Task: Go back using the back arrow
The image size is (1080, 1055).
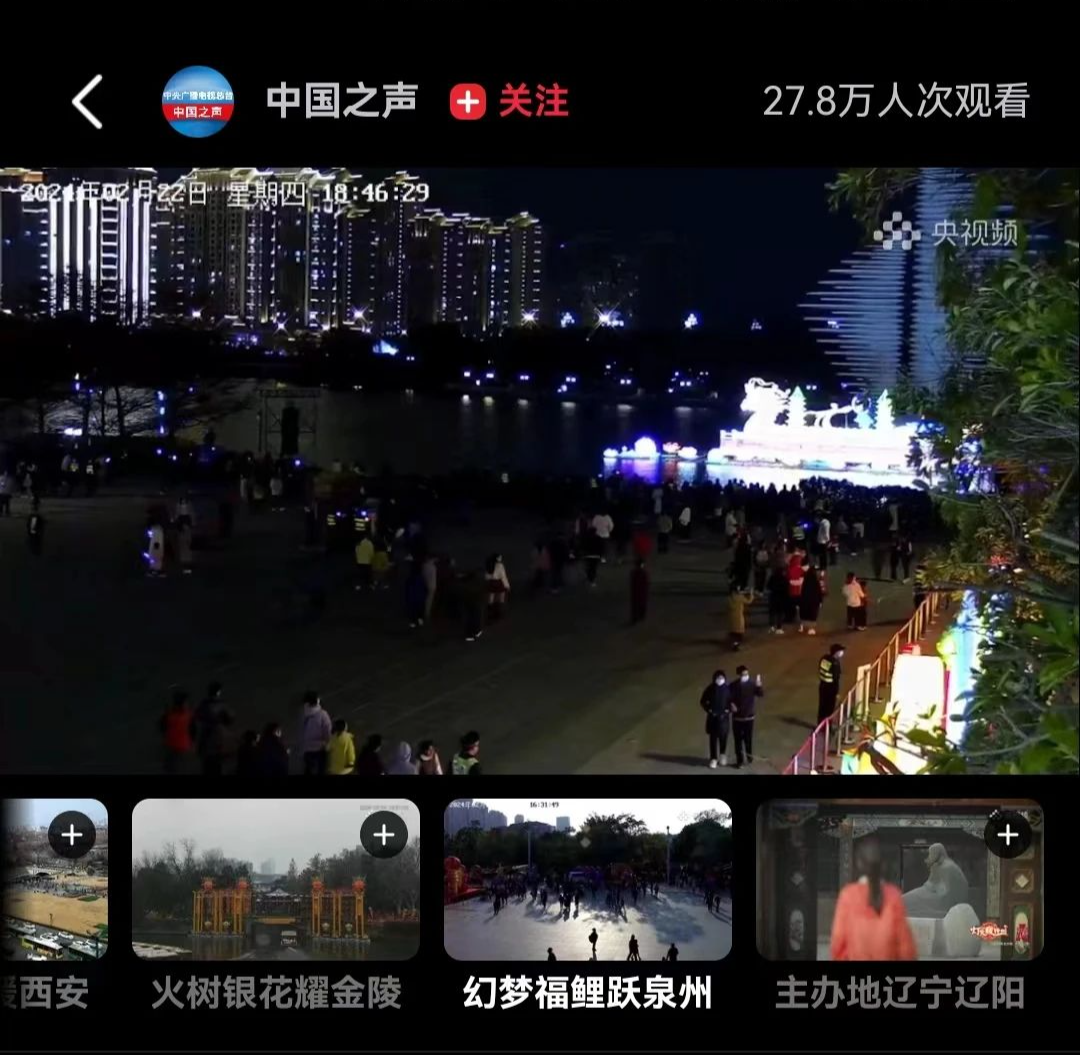Action: pyautogui.click(x=88, y=102)
